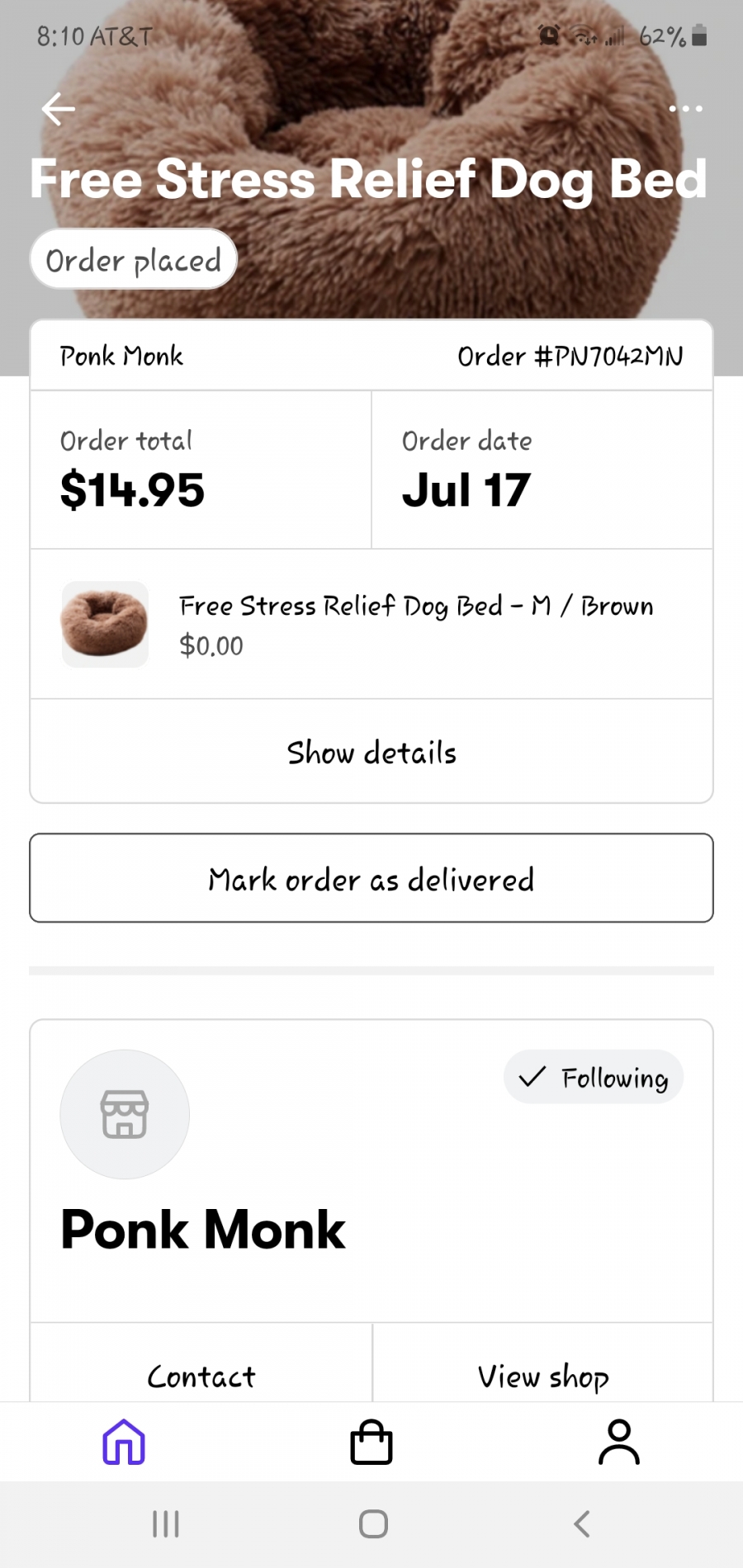Tap the system back button
The width and height of the screenshot is (743, 1568).
tap(582, 1524)
